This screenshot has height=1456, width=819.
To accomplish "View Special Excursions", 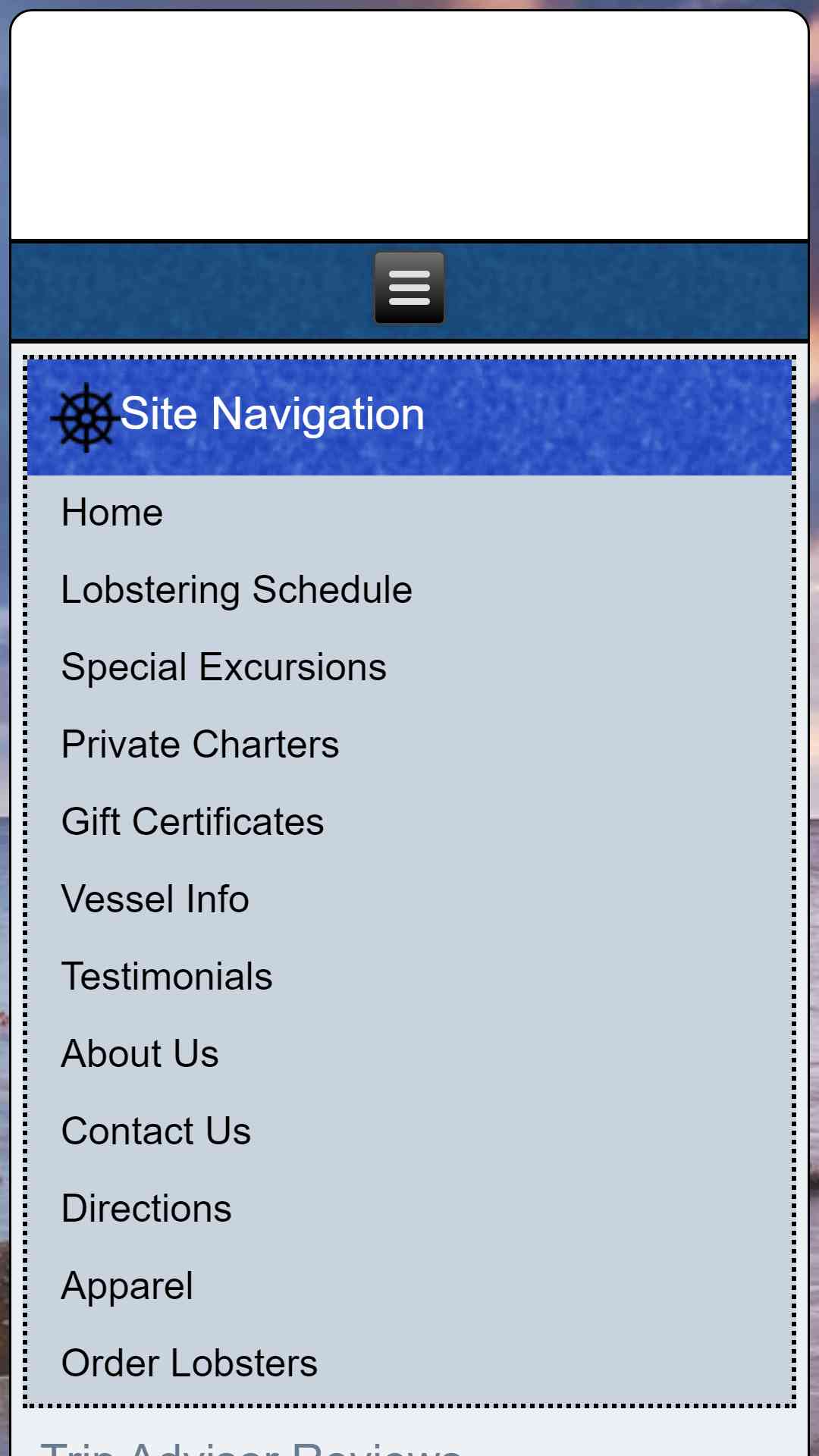I will click(224, 667).
